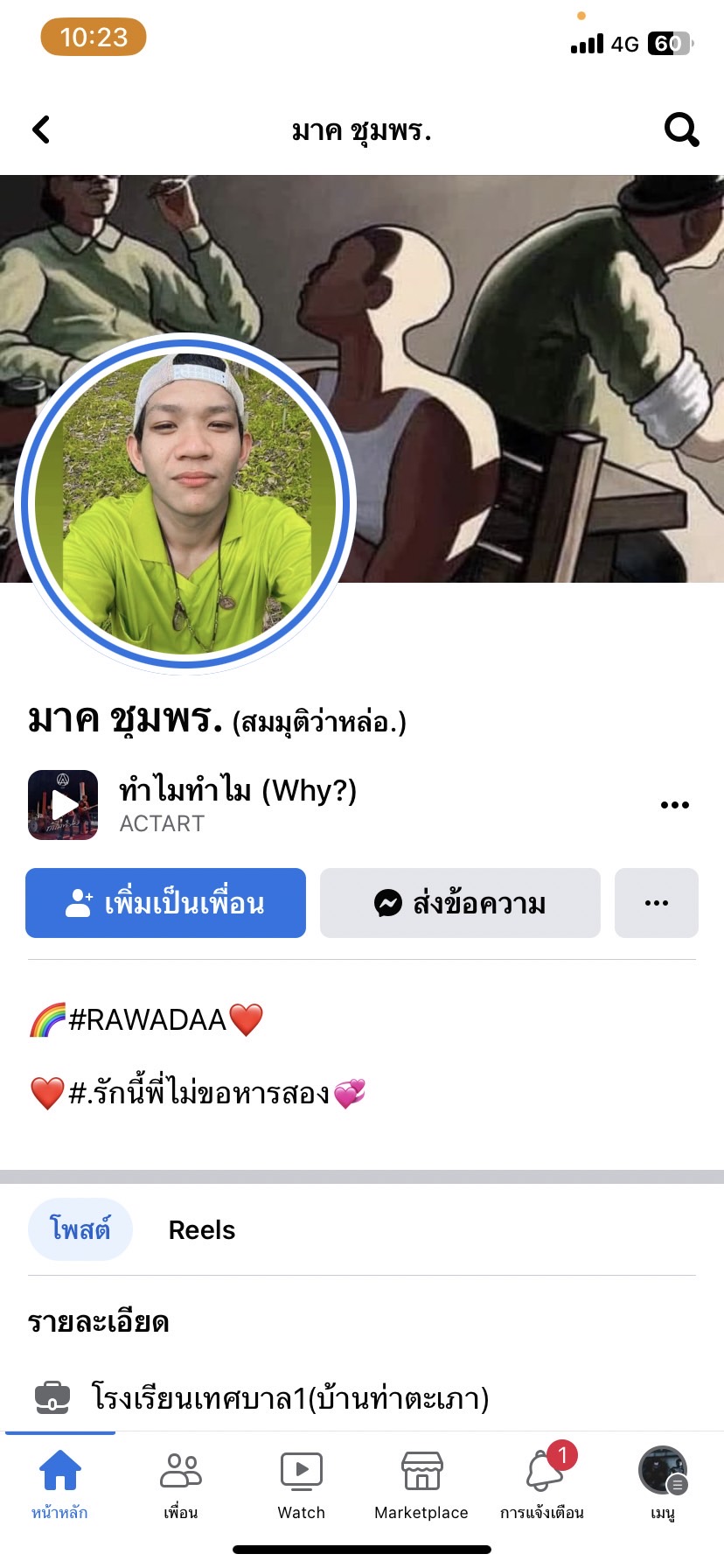Open options for the pinned song

[674, 805]
